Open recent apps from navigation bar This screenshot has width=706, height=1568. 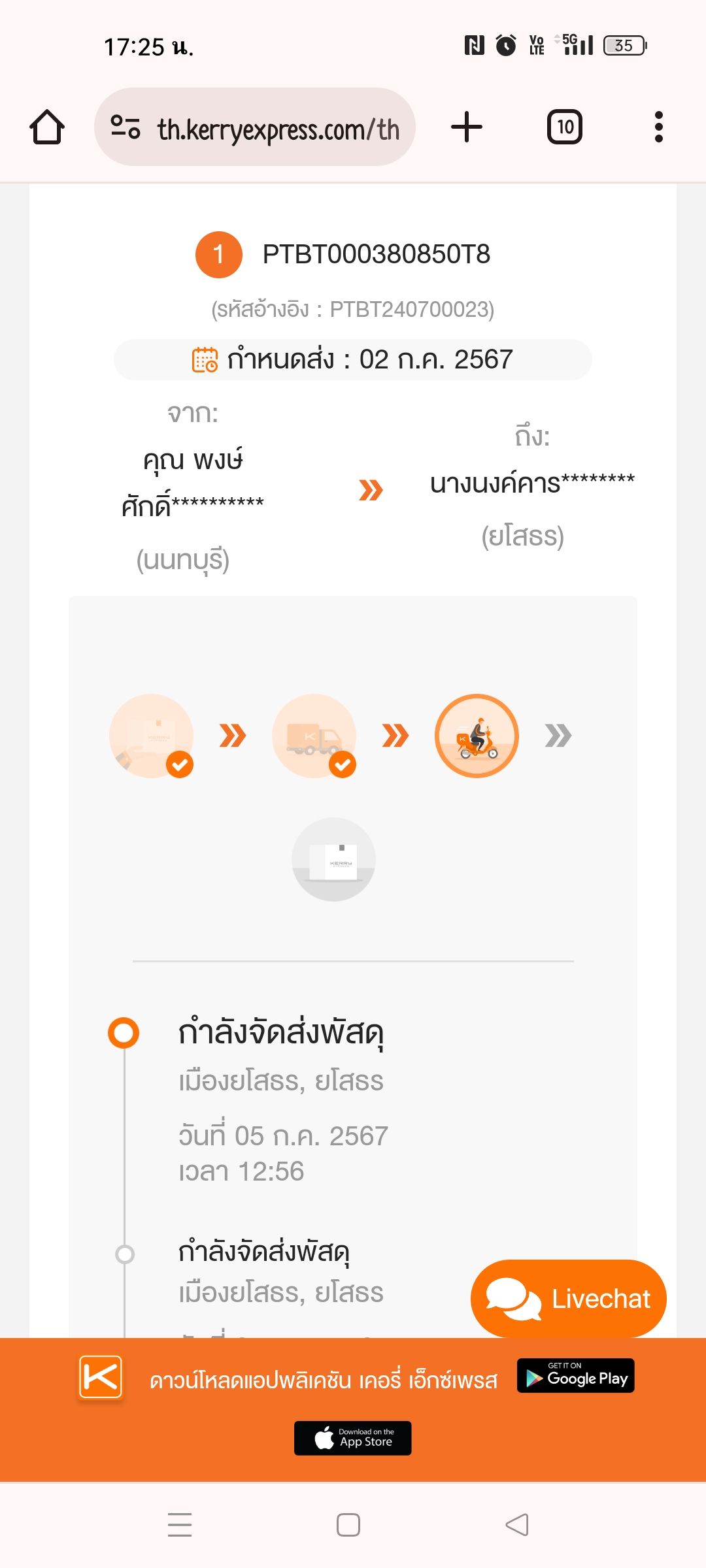(180, 1525)
